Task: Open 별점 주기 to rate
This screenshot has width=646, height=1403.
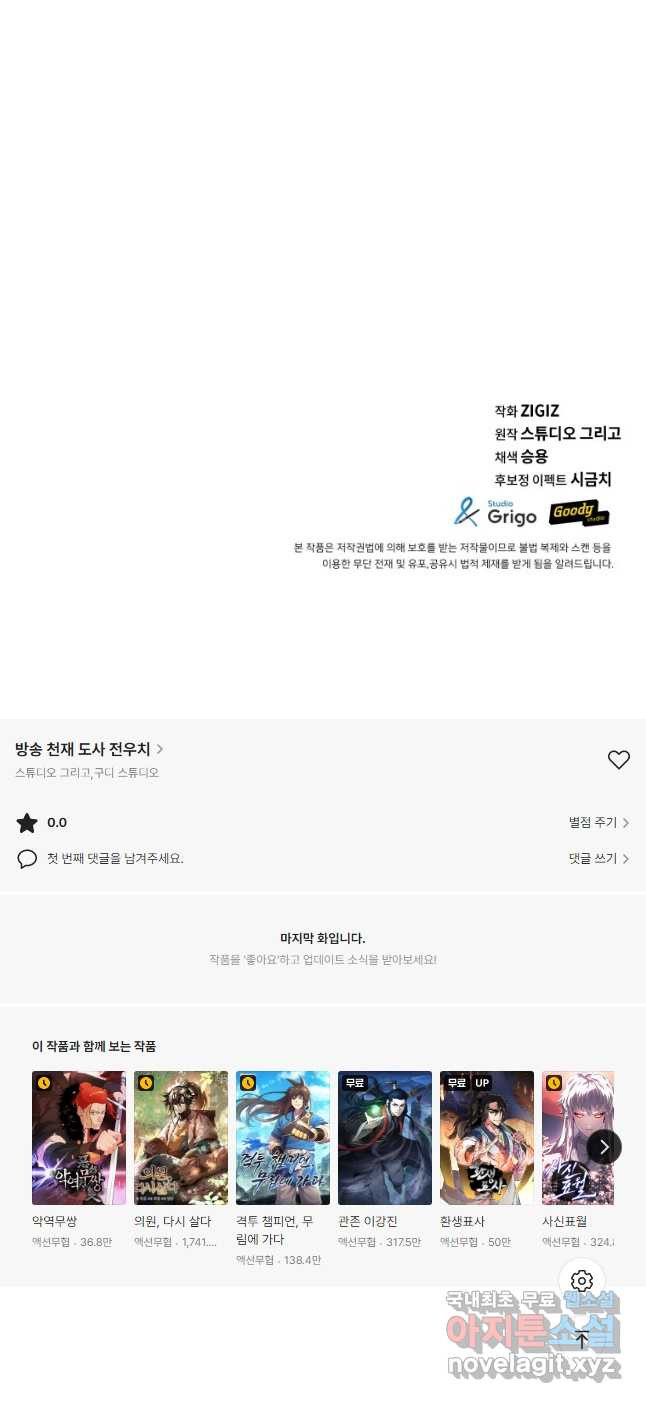Action: 598,823
